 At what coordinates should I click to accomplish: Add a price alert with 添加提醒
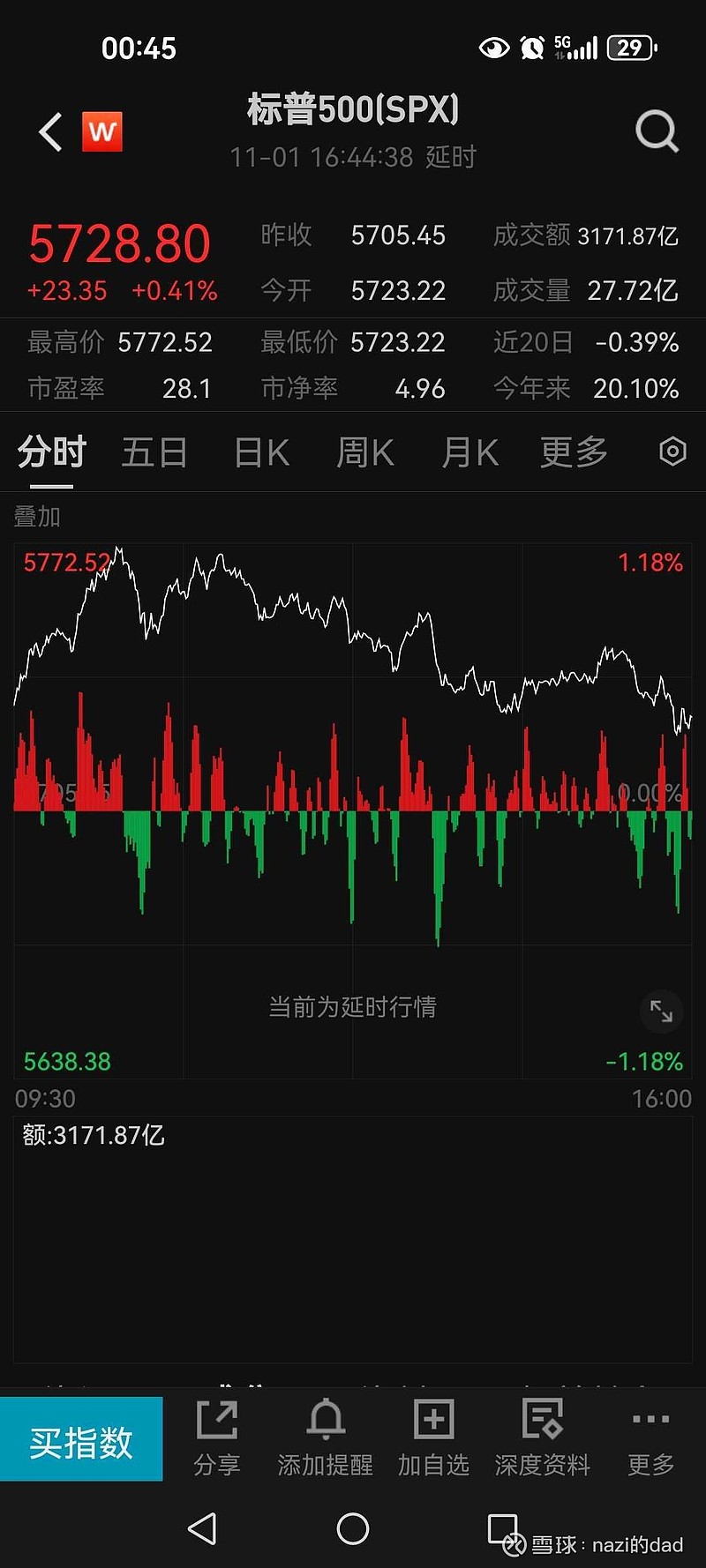click(x=326, y=1438)
